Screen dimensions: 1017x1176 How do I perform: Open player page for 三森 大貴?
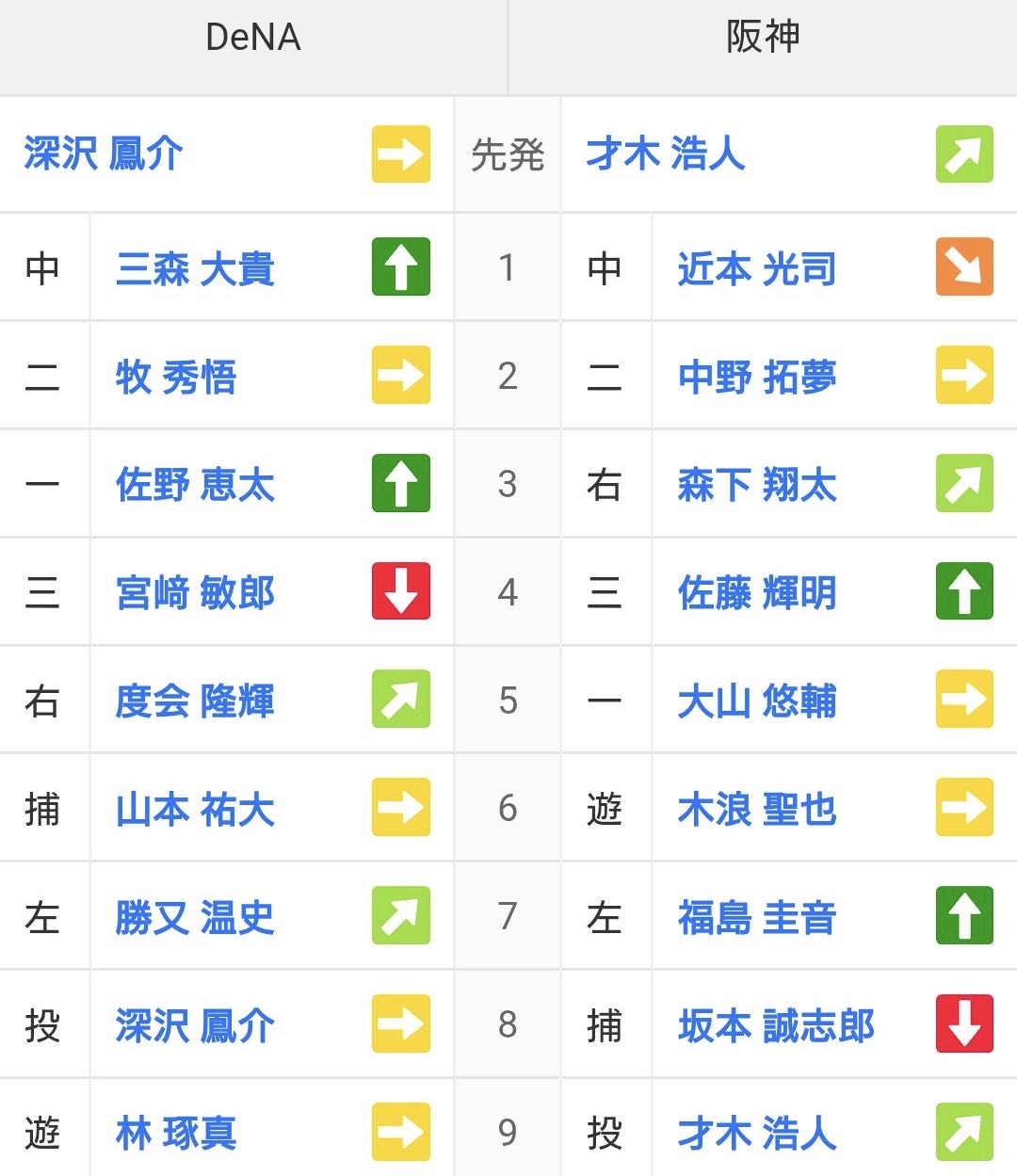[x=195, y=269]
